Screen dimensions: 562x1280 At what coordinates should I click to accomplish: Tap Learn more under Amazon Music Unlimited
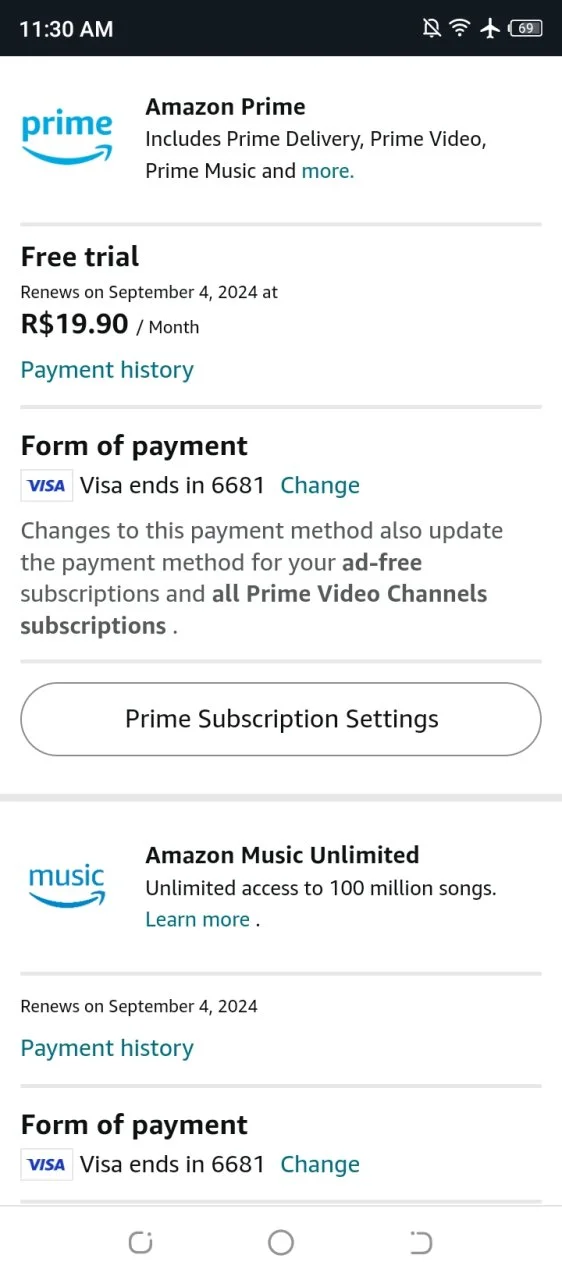(198, 920)
